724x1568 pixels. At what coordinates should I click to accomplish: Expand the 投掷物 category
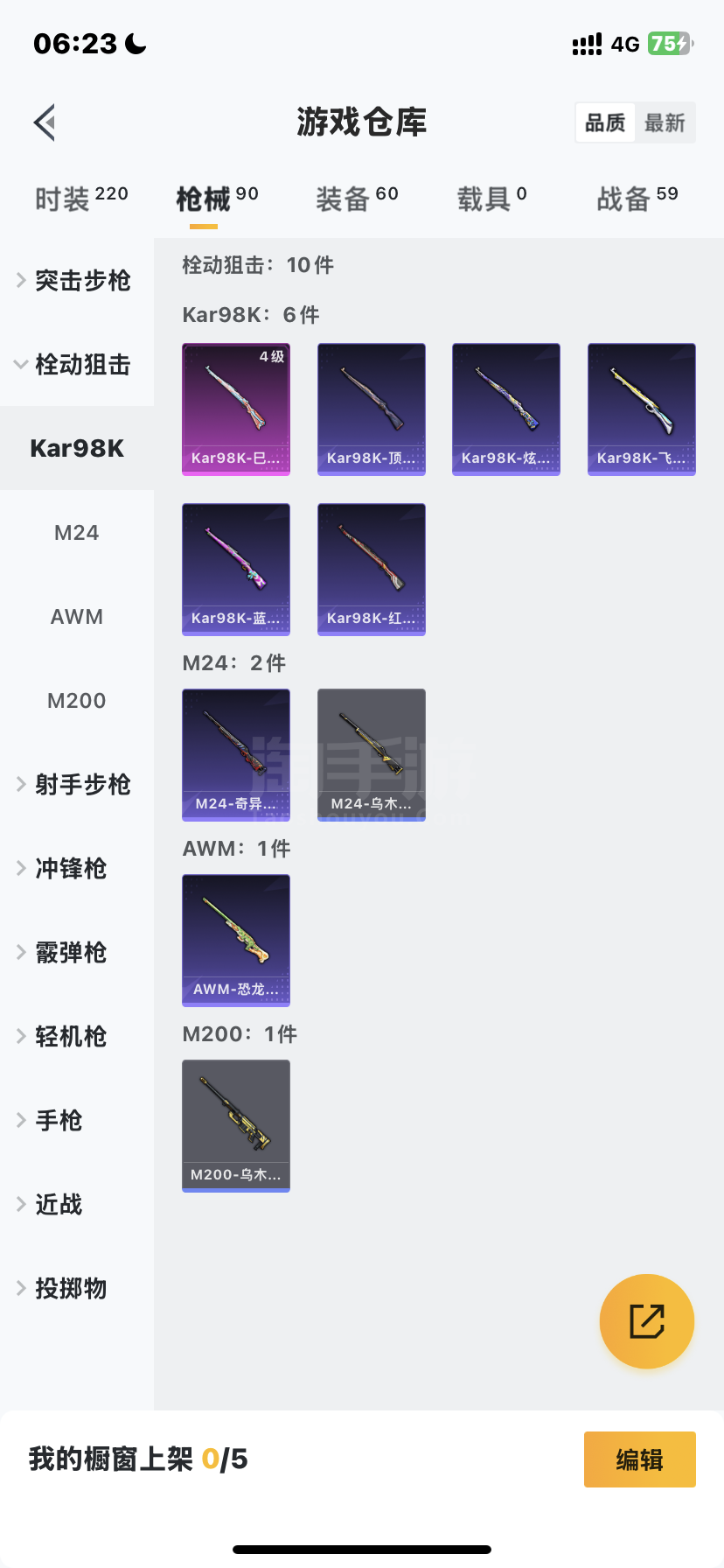click(77, 1288)
